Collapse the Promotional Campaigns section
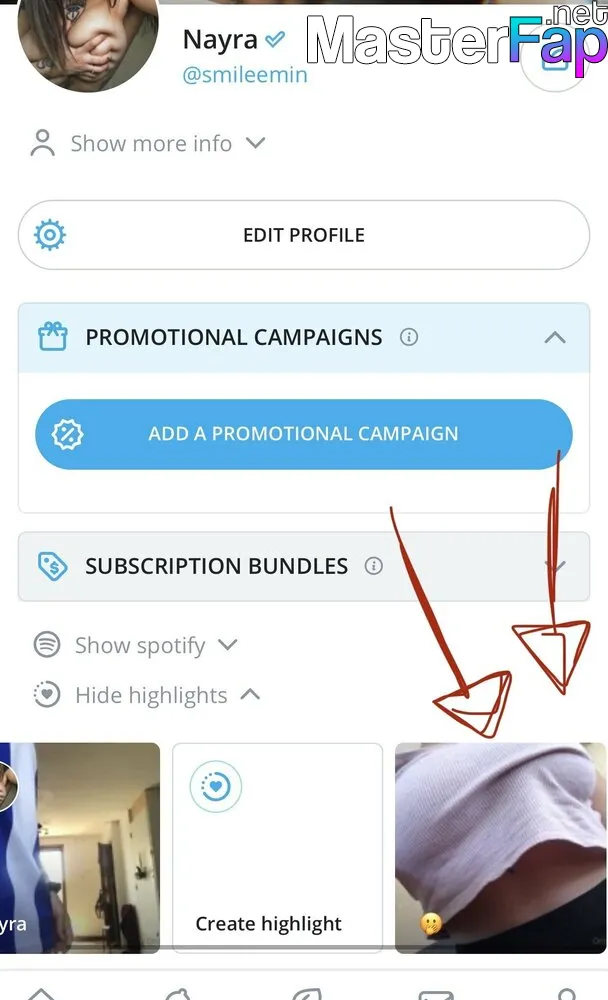The height and width of the screenshot is (1000, 608). 555,337
